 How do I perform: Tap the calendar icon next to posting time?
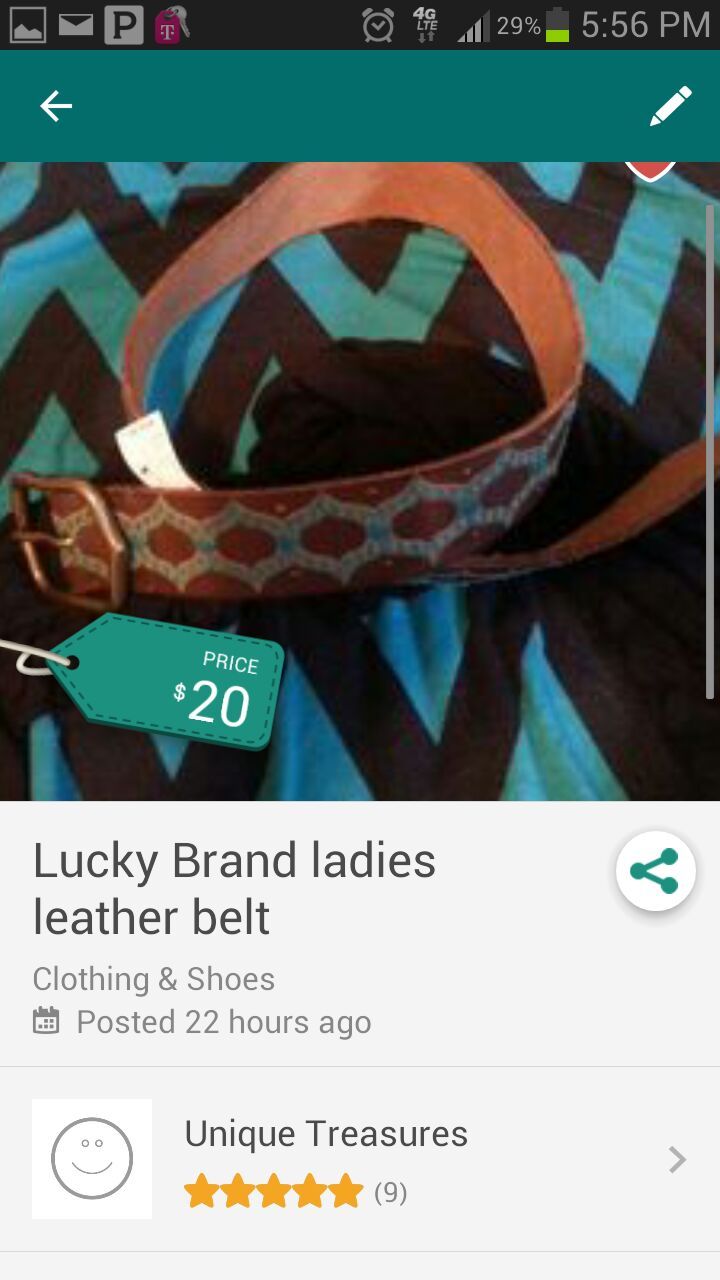click(x=46, y=1021)
